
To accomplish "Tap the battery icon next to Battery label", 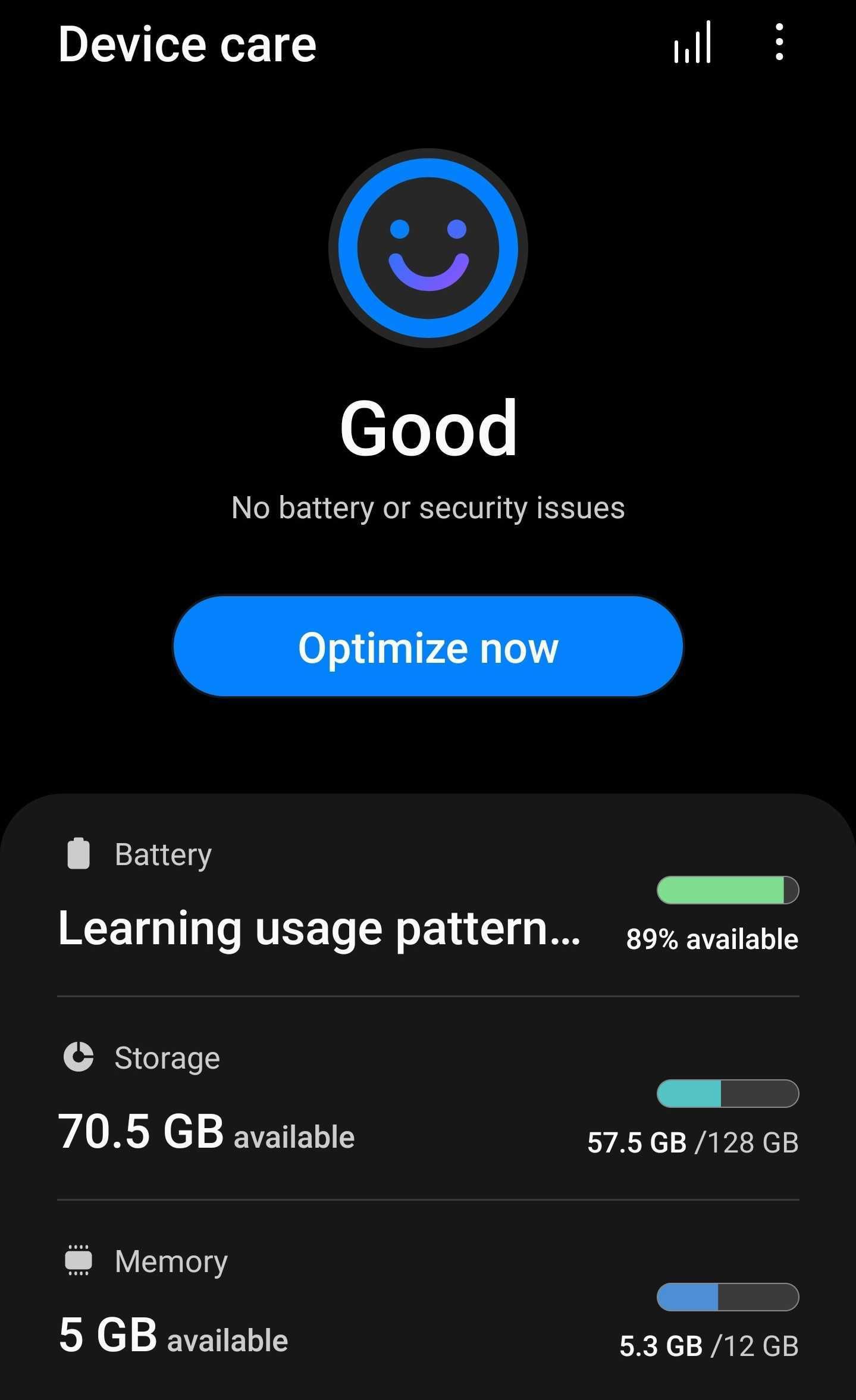I will point(78,854).
